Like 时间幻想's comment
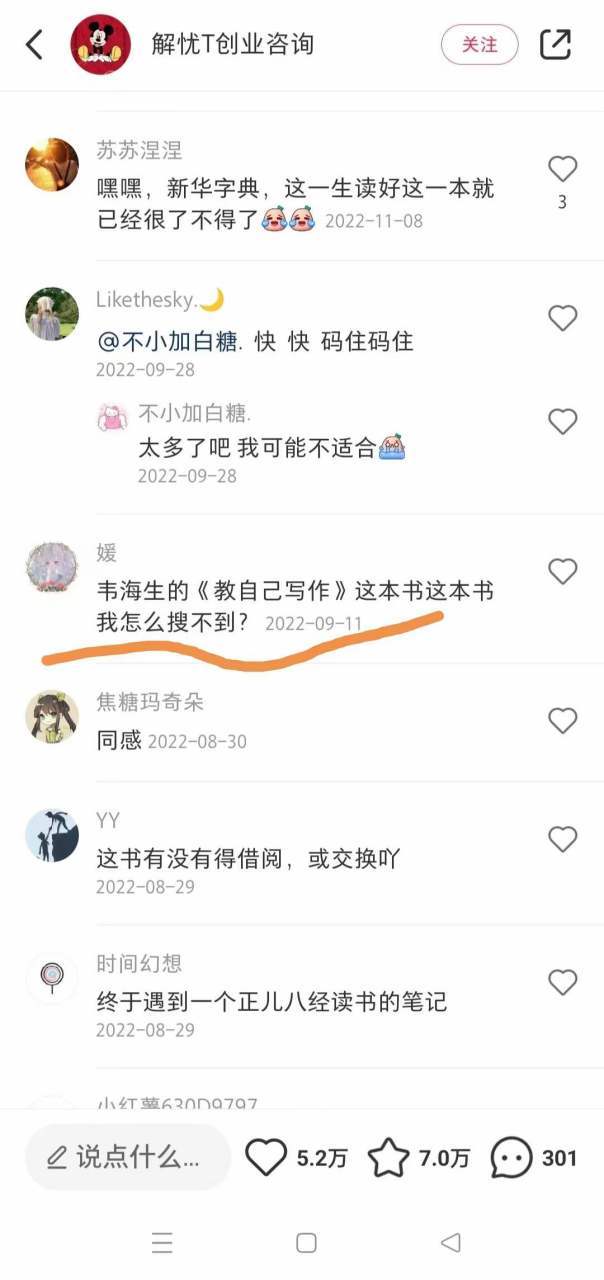The height and width of the screenshot is (1280, 604). coord(563,982)
